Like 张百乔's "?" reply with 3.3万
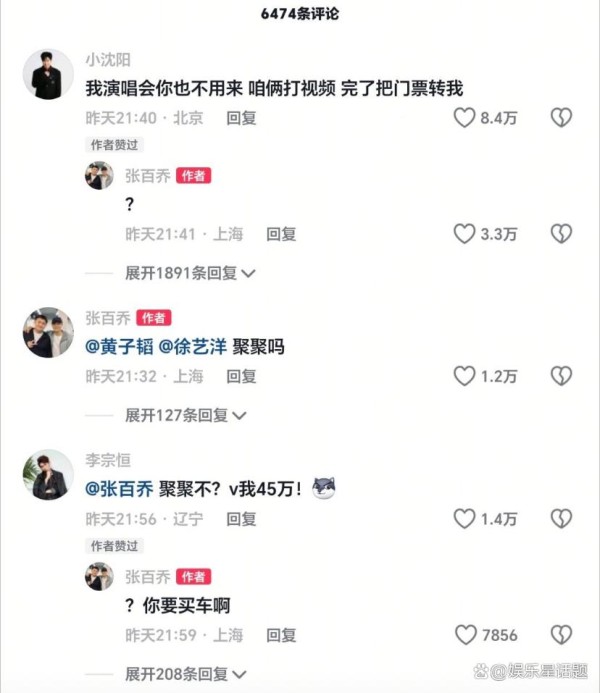Viewport: 600px width, 693px height. coord(464,234)
